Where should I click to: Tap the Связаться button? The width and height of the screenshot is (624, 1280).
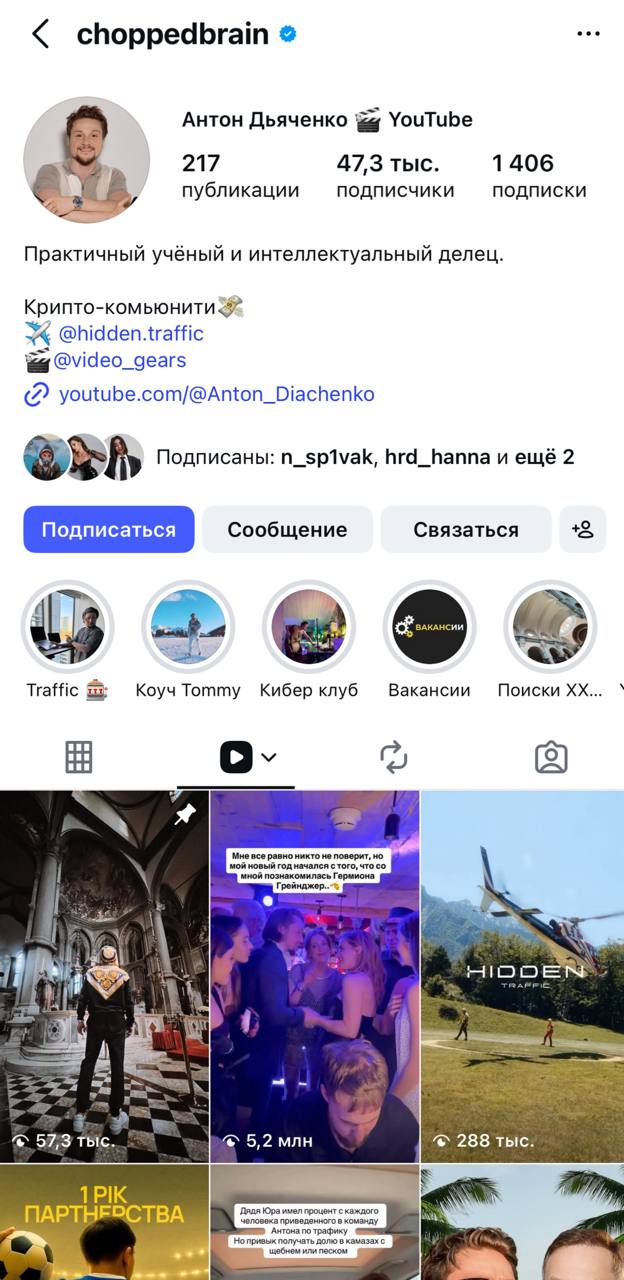coord(466,529)
